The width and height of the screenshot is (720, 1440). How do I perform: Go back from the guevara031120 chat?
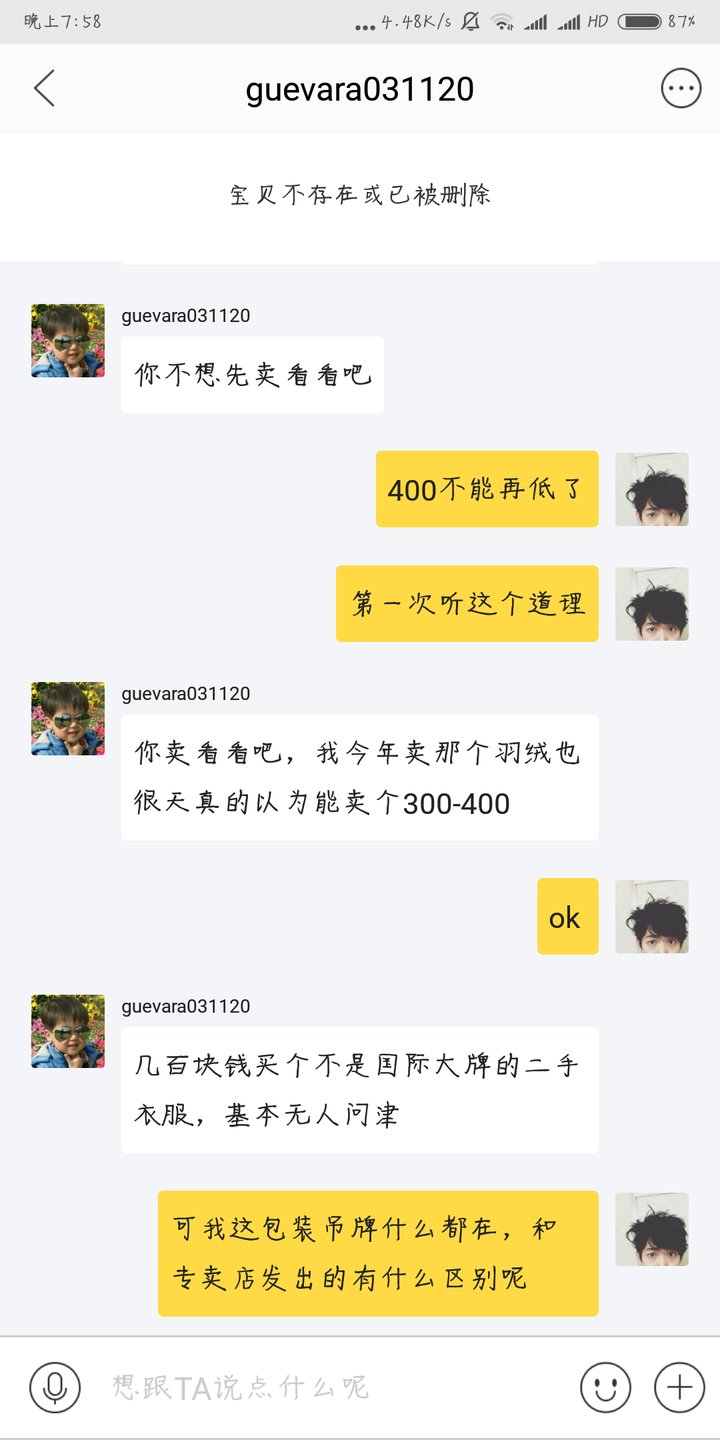[44, 89]
